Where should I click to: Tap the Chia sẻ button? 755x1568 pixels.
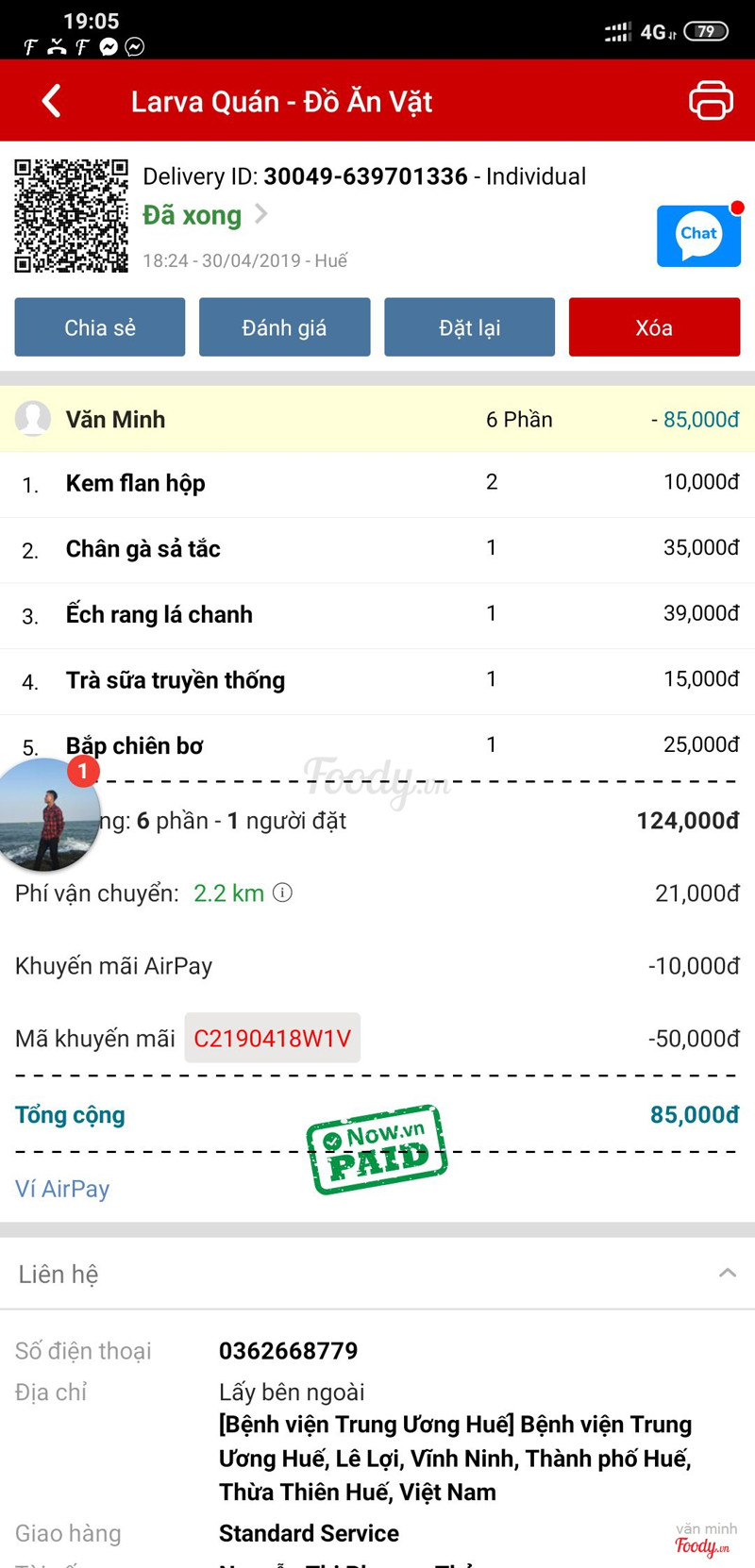[100, 327]
